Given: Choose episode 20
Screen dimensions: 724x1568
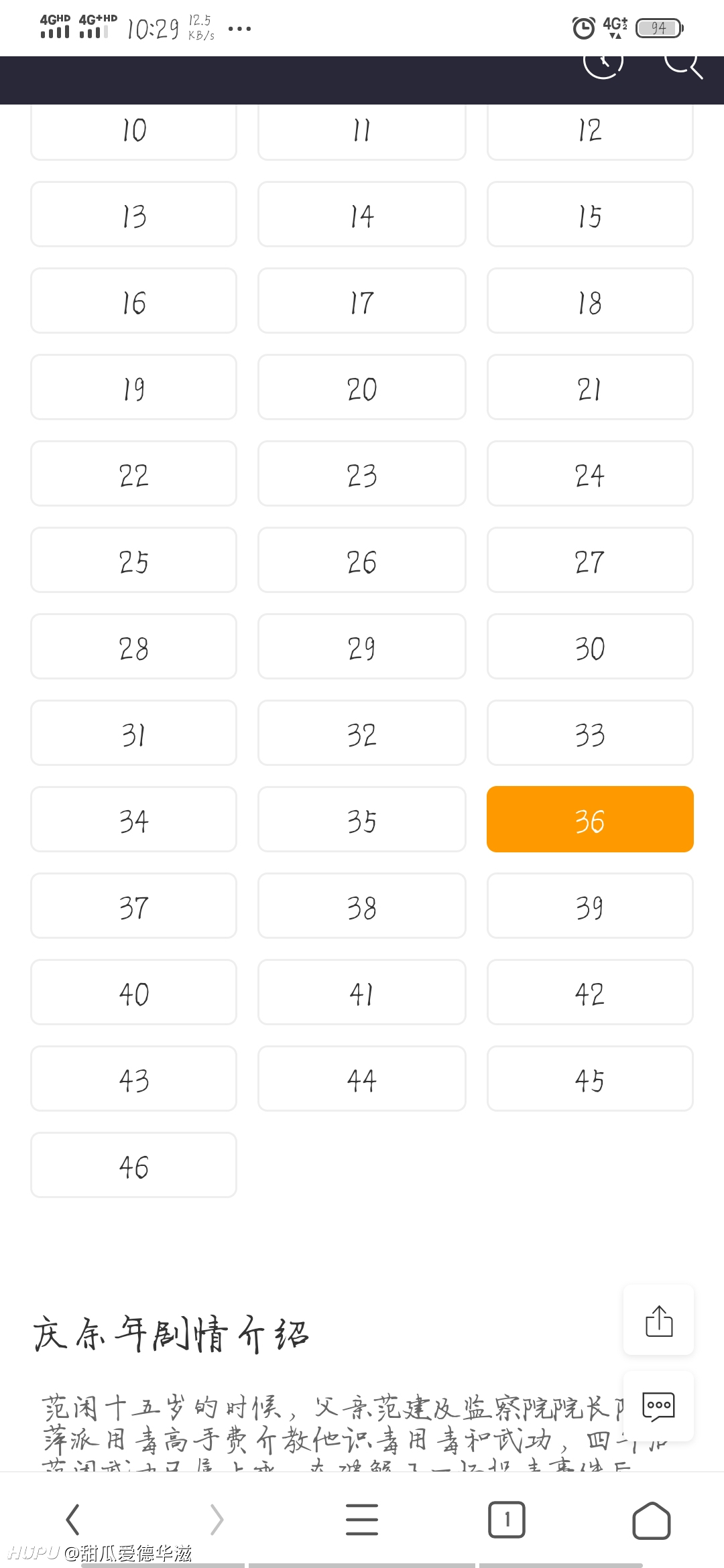Looking at the screenshot, I should coord(362,387).
